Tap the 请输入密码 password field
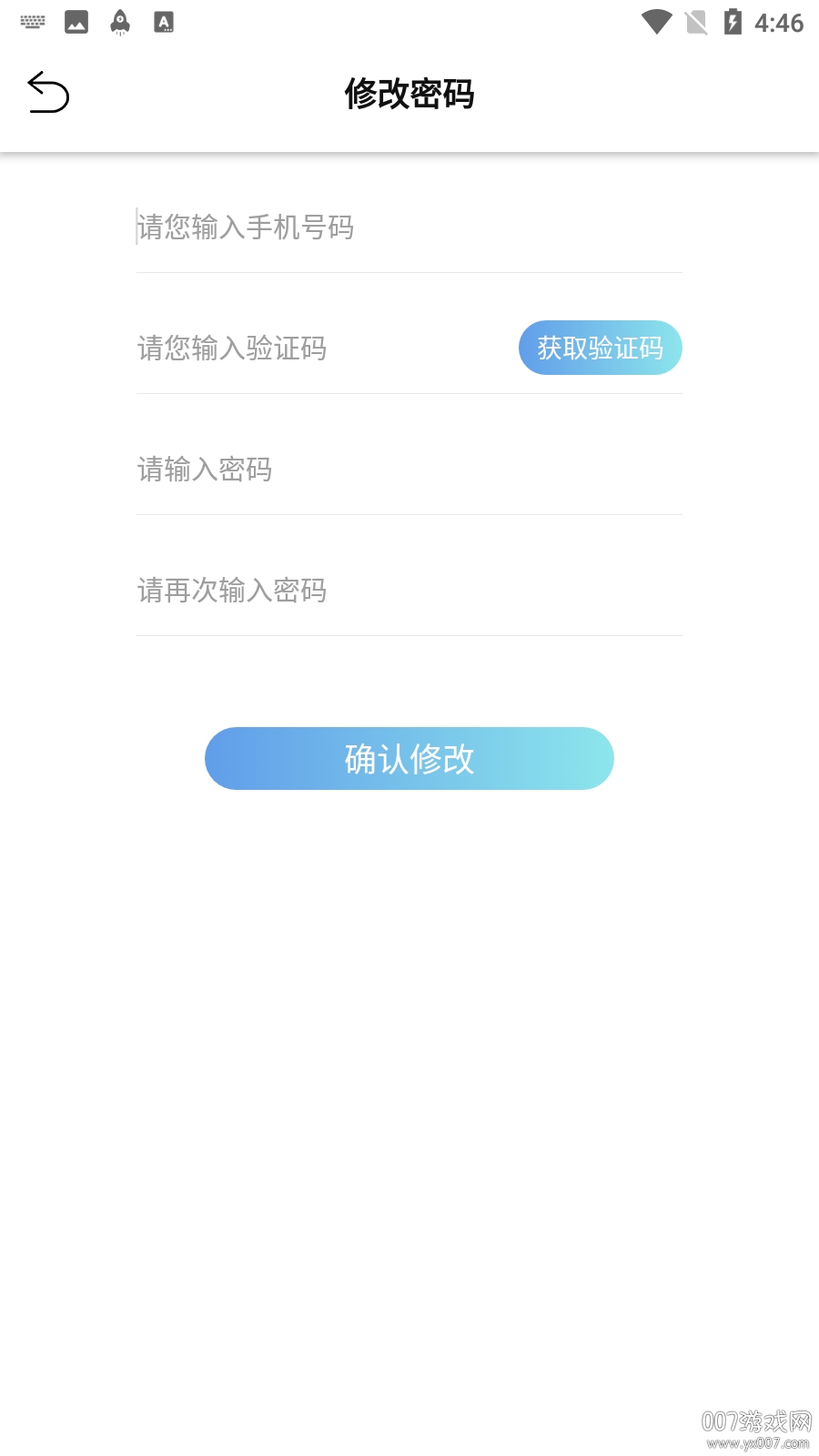819x1456 pixels. 364,470
